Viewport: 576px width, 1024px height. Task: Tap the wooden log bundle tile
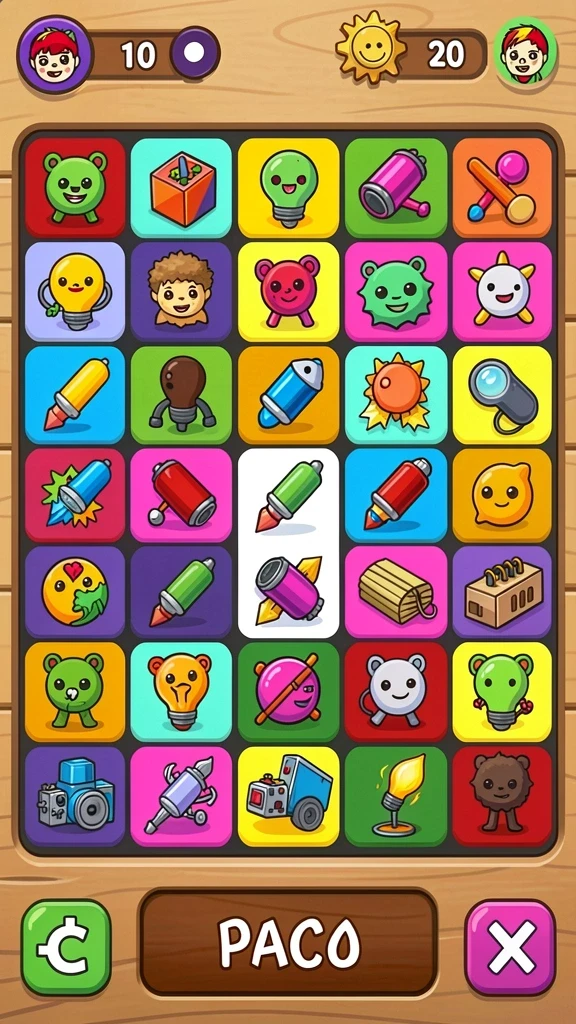(396, 592)
